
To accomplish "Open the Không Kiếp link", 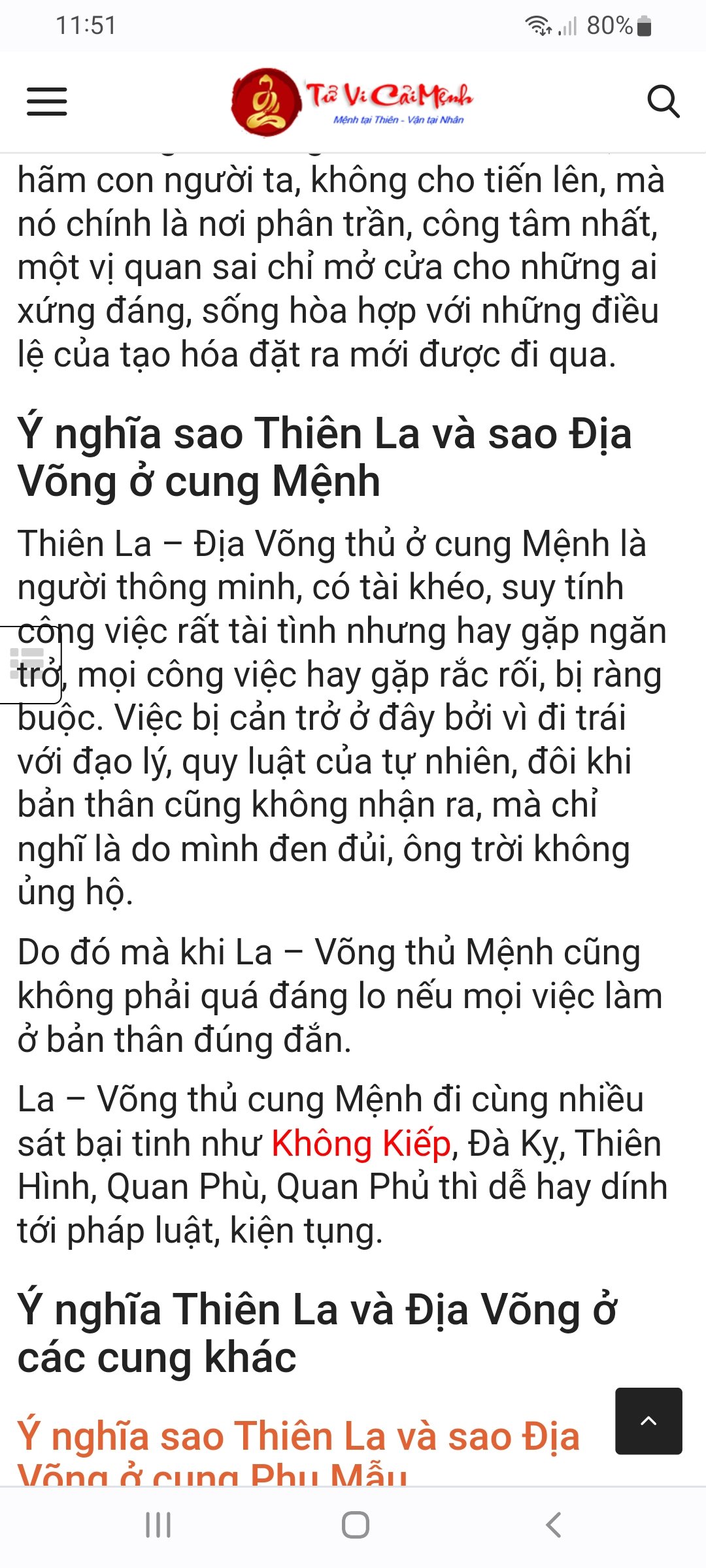I will 361,1143.
